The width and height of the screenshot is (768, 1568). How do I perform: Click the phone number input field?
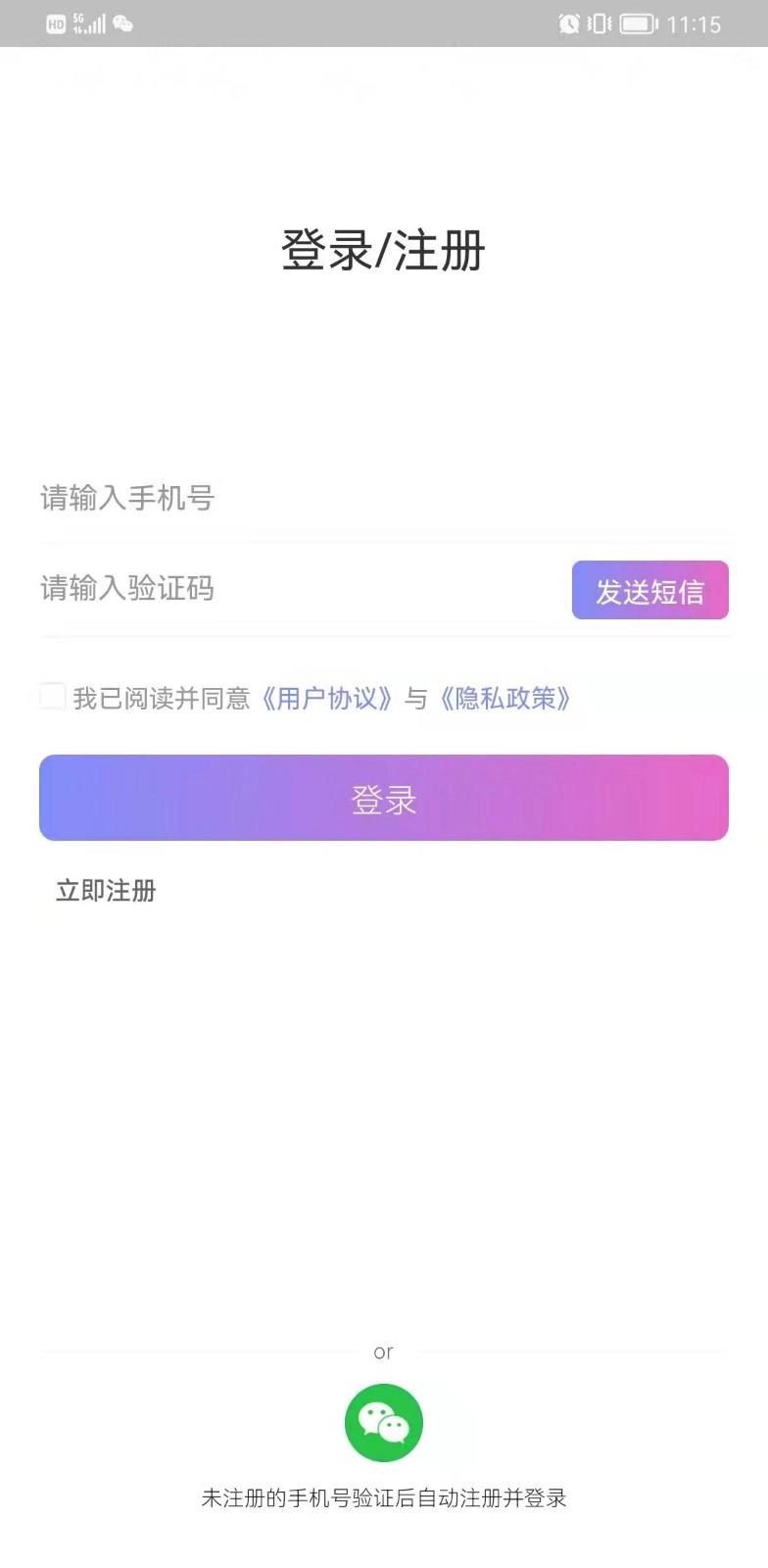pos(294,498)
